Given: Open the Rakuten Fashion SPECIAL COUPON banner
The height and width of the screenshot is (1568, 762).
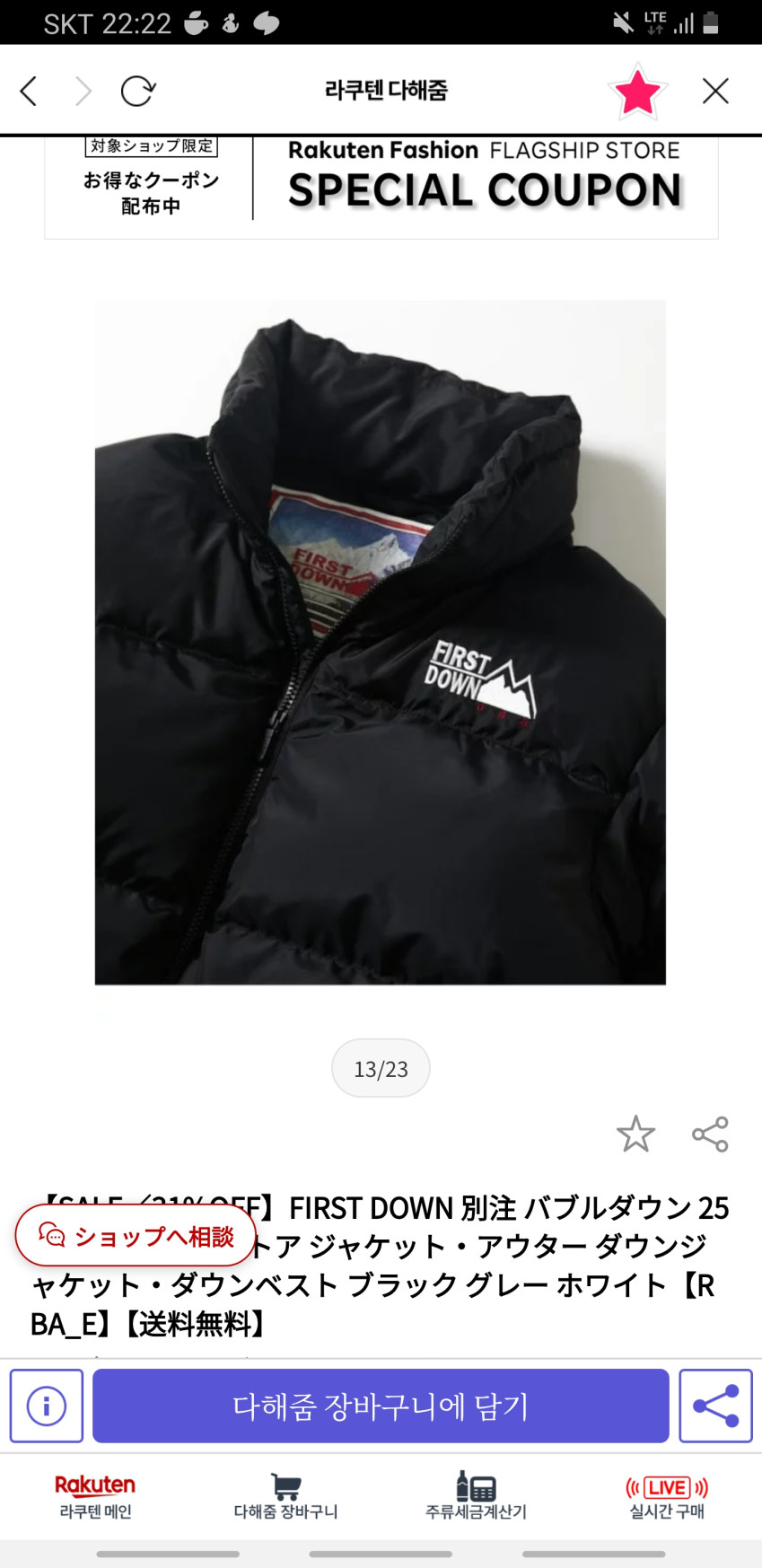Looking at the screenshot, I should [x=381, y=187].
